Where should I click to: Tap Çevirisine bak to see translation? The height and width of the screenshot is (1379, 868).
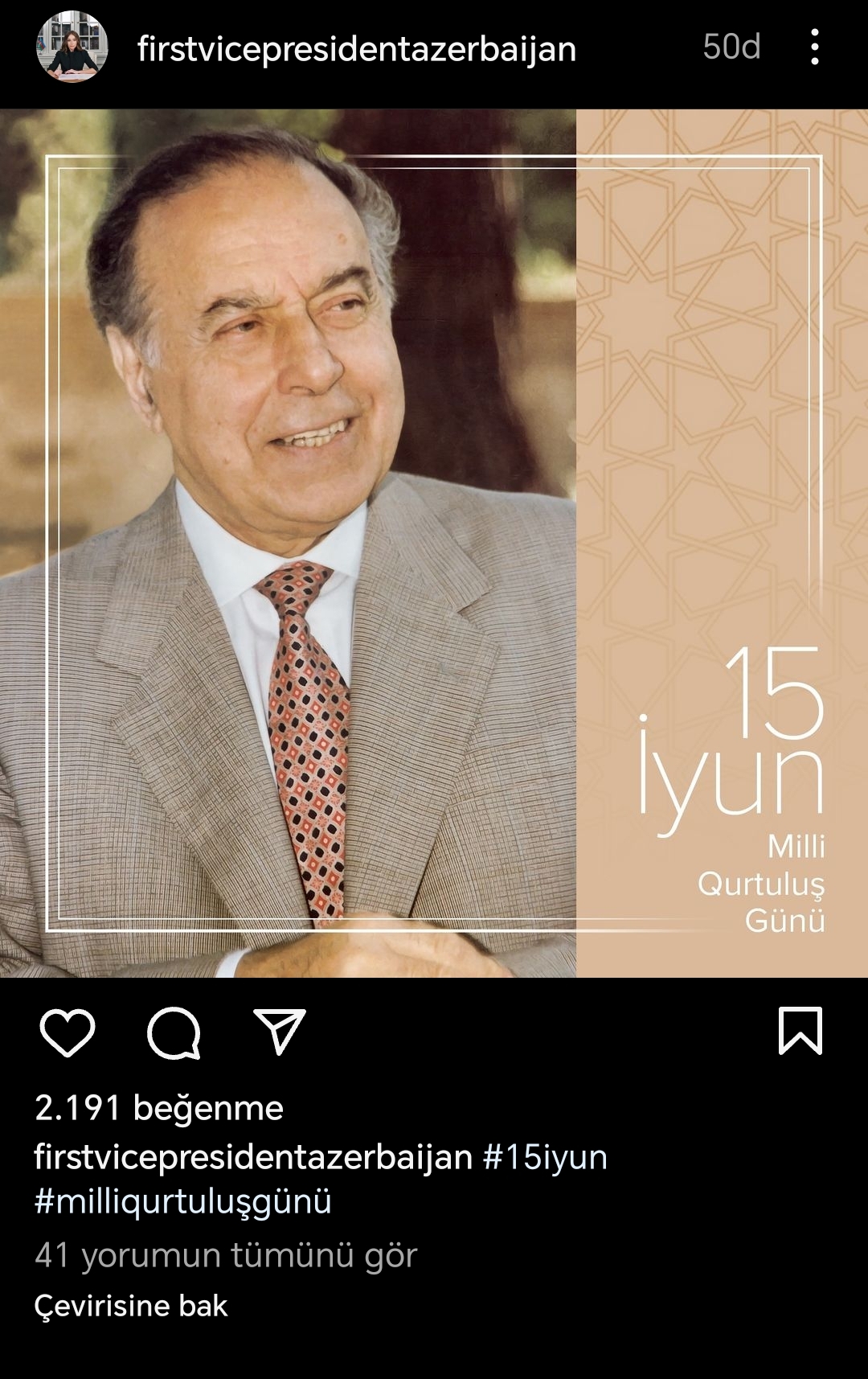(131, 1306)
